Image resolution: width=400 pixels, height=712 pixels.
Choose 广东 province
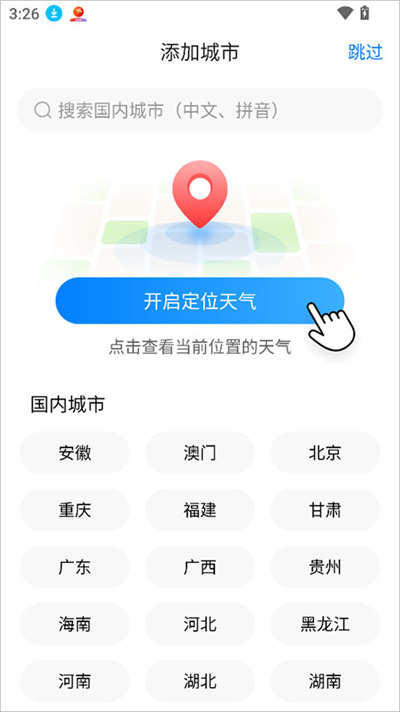coord(75,567)
